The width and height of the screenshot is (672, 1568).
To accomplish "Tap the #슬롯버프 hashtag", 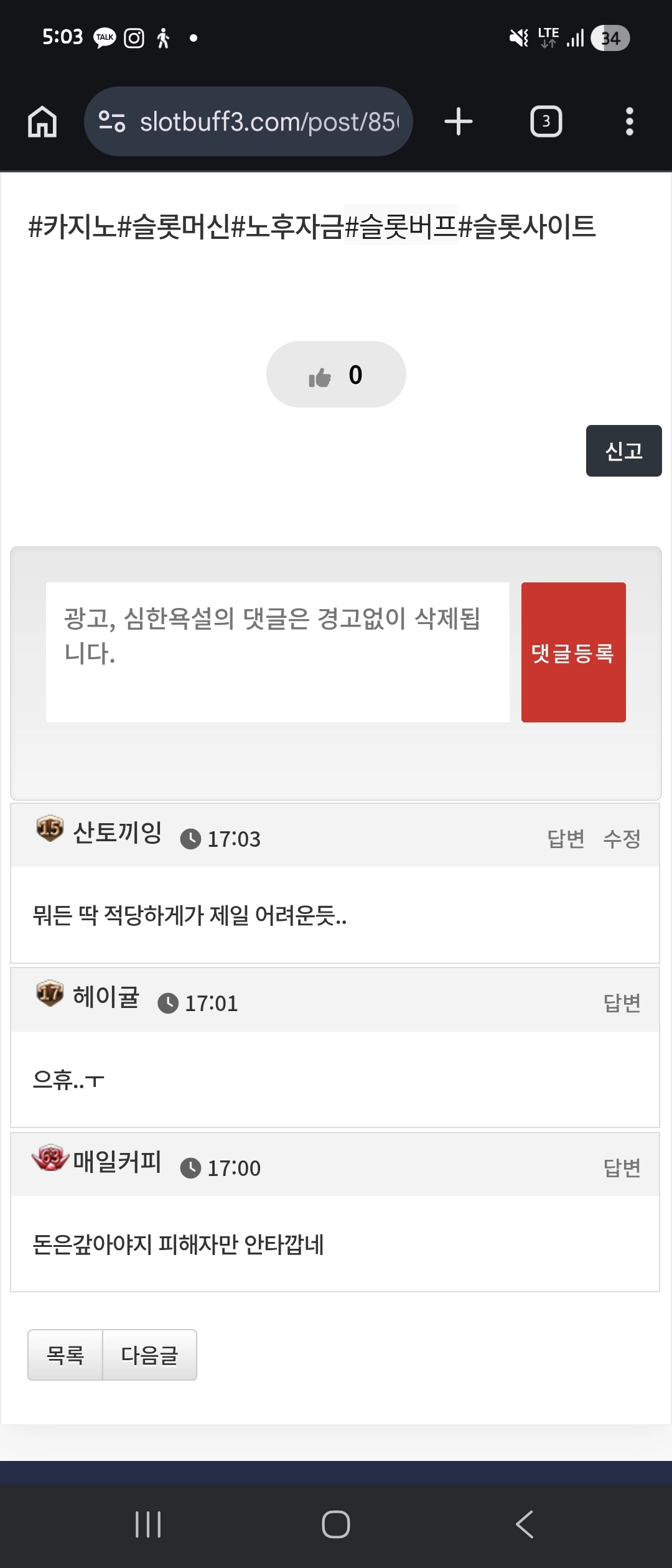I will tap(401, 226).
